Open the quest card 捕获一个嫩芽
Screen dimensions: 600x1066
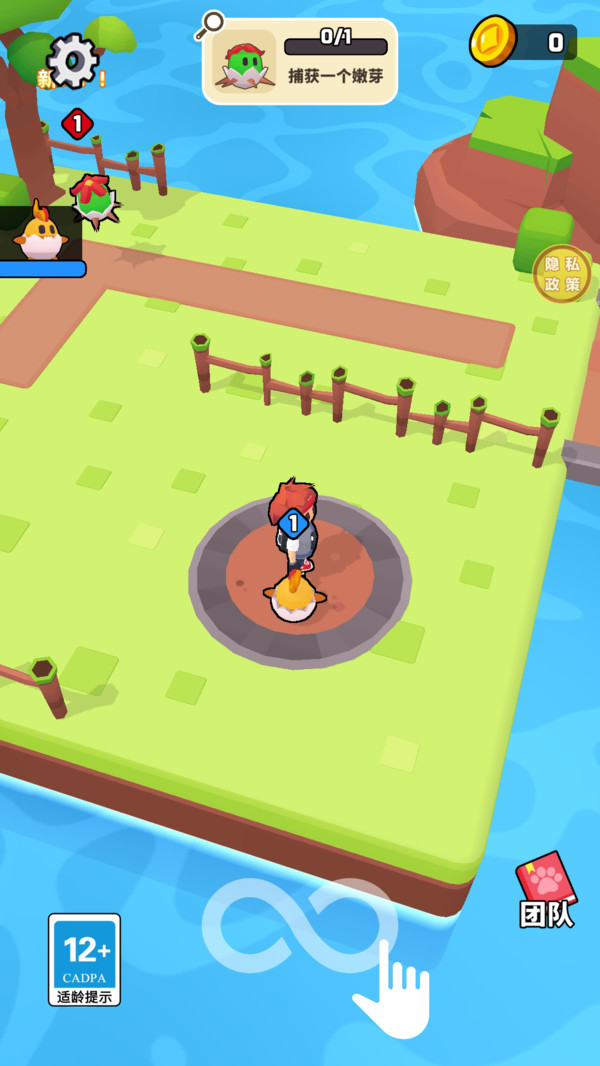coord(300,62)
